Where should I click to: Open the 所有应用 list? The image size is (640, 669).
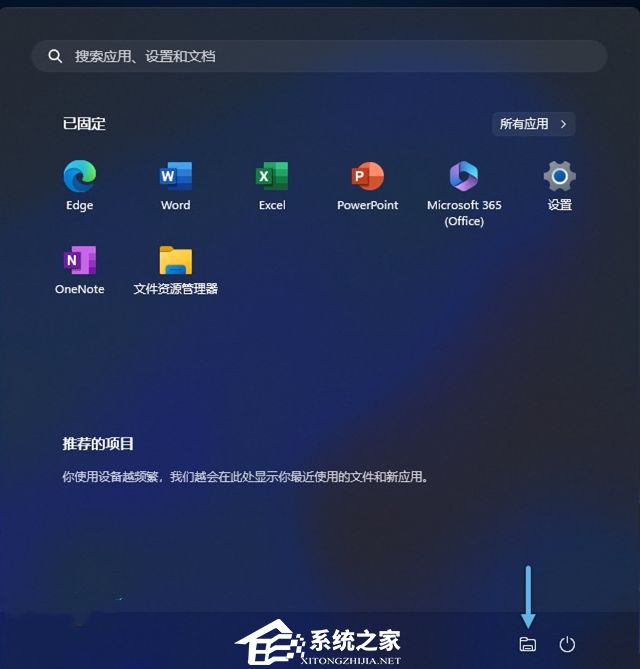coord(533,124)
